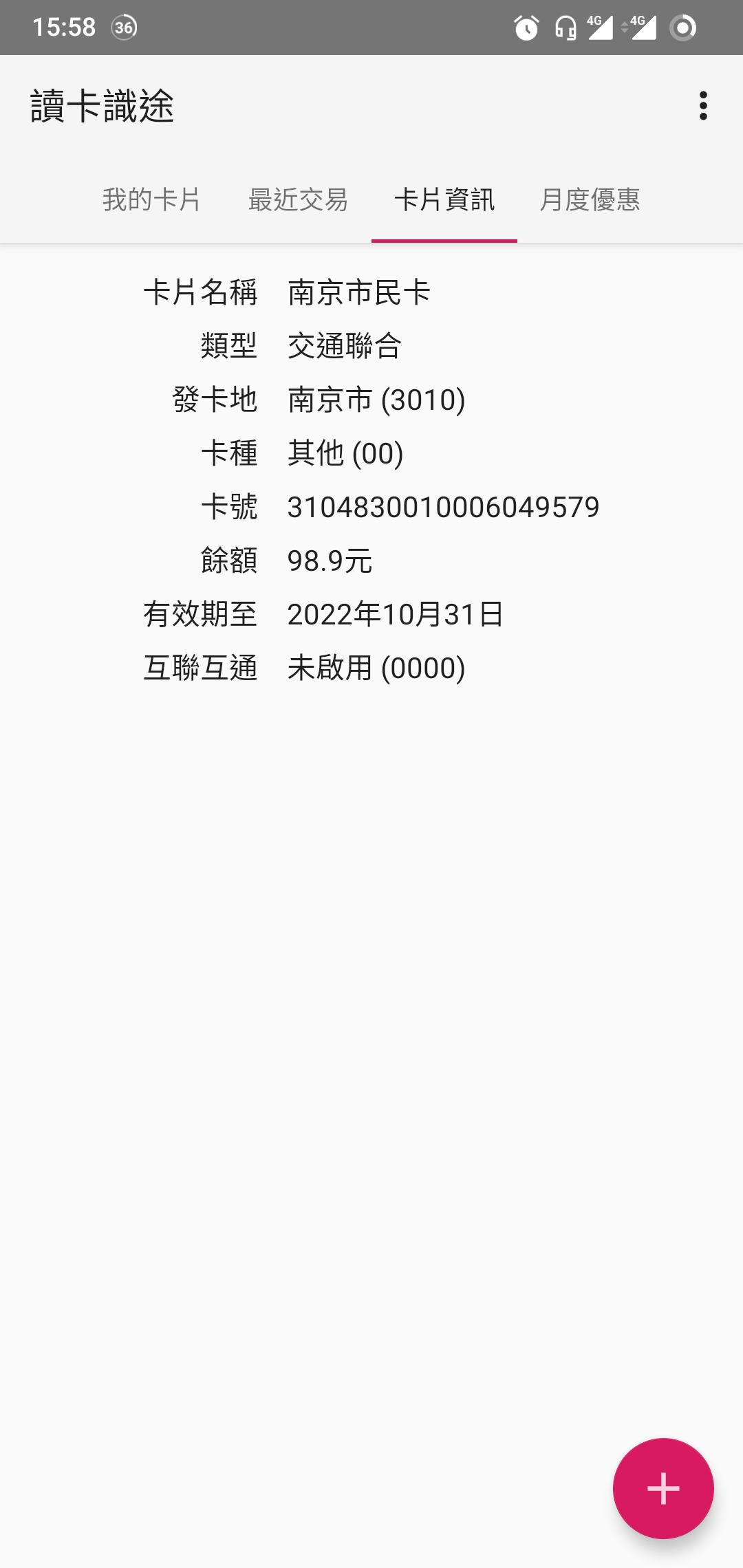Switch to the 我的卡片 tab

pyautogui.click(x=151, y=199)
